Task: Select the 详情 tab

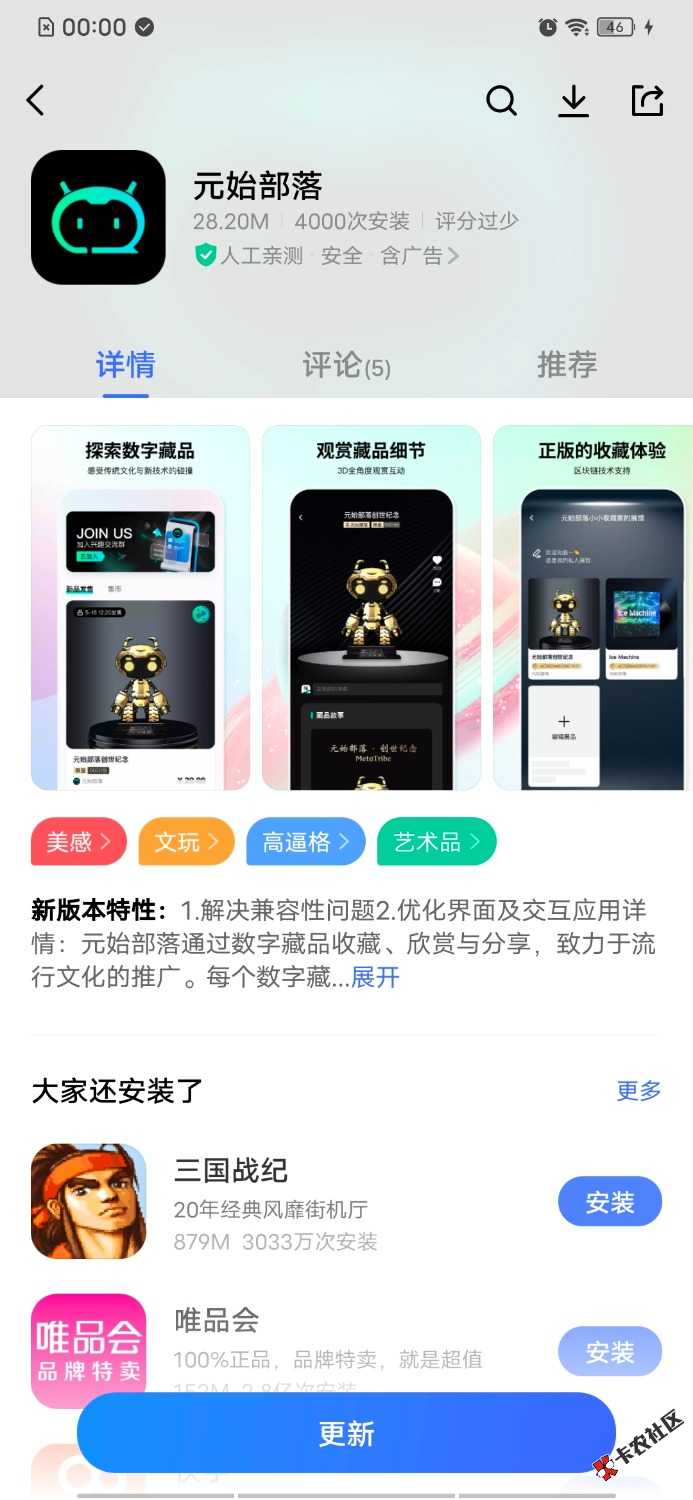Action: 126,365
